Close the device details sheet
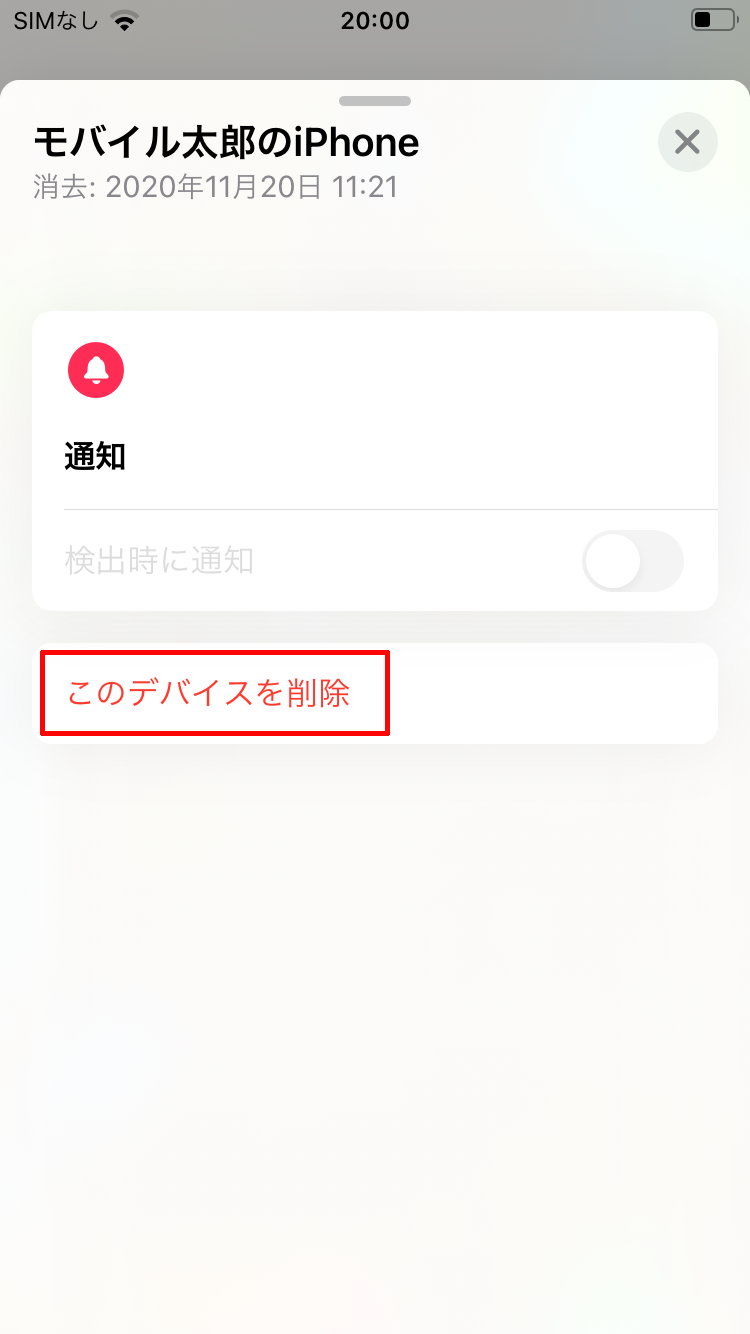The height and width of the screenshot is (1334, 750). click(x=687, y=142)
